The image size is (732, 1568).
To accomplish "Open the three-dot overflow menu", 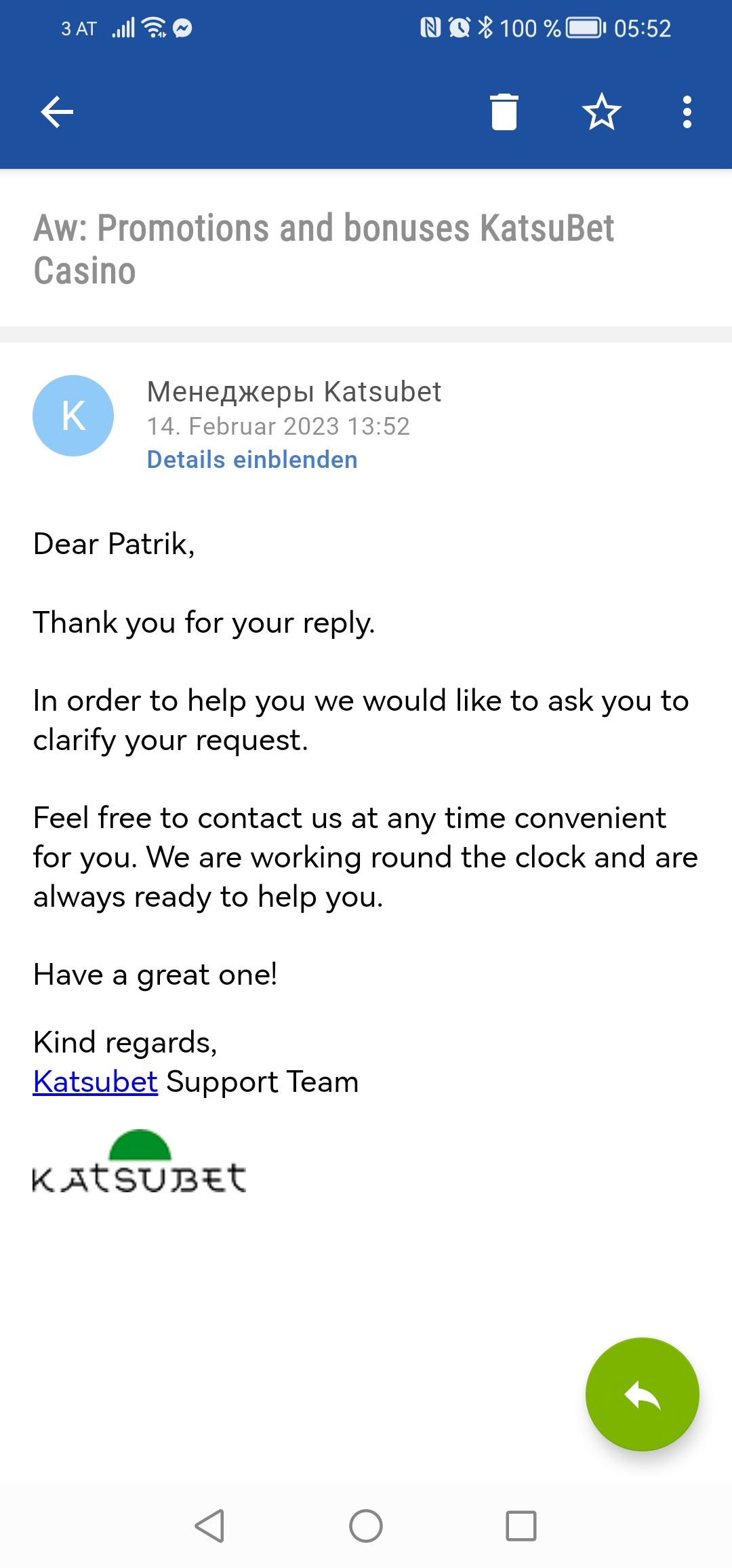I will (687, 112).
